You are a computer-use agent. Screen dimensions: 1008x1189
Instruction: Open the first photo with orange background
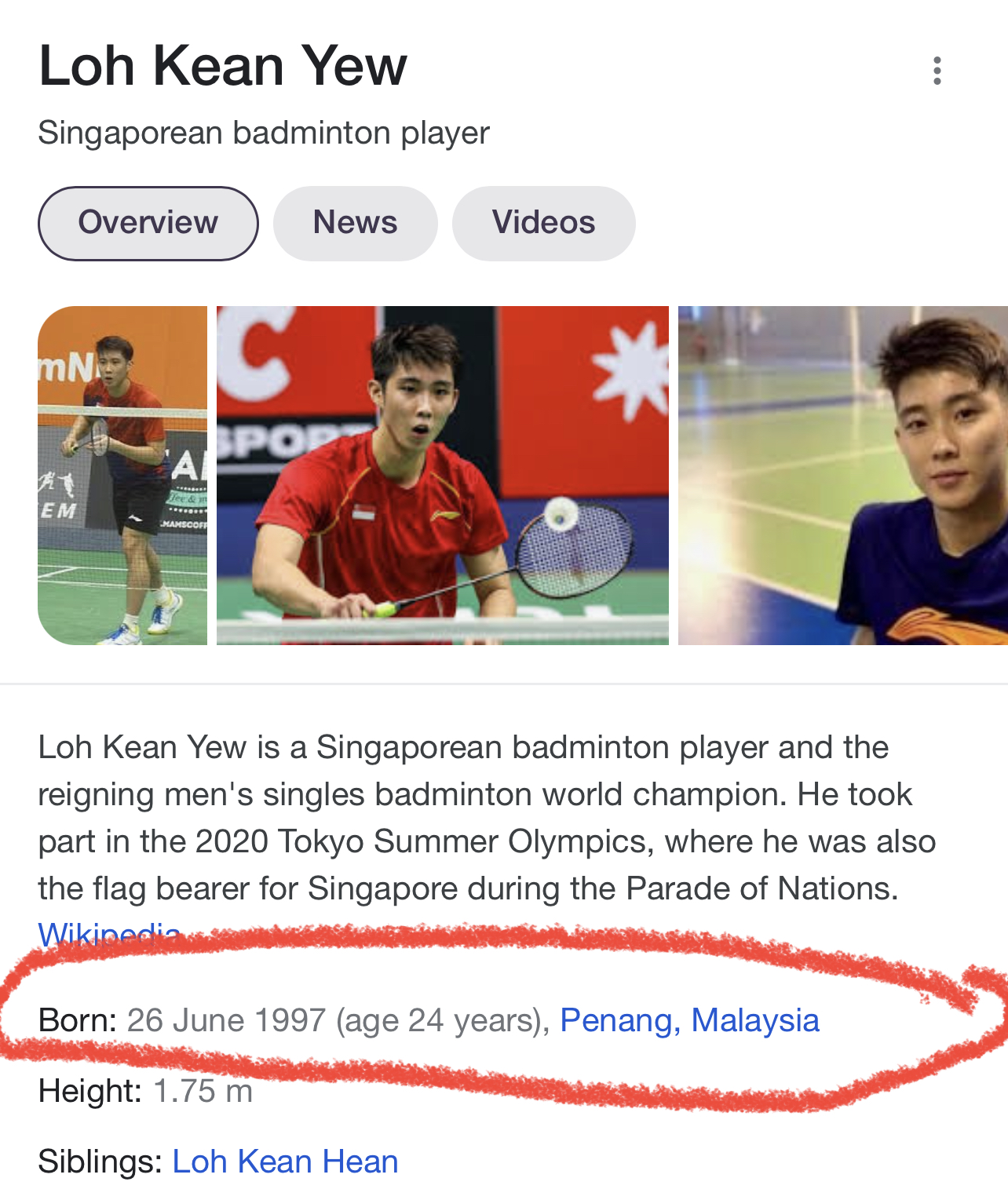point(122,476)
